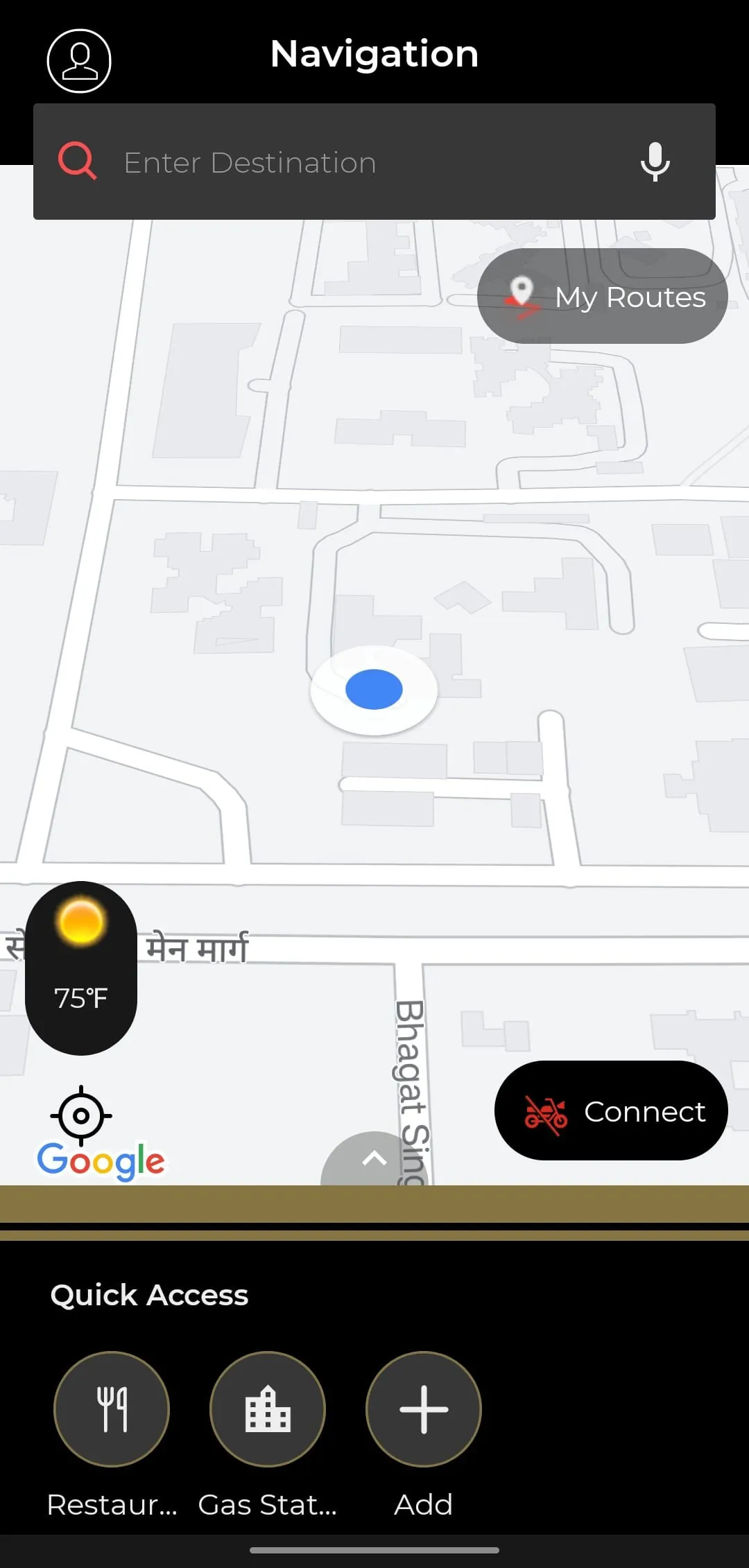
Task: Select the Gas Stations quick access icon
Action: coord(268,1409)
